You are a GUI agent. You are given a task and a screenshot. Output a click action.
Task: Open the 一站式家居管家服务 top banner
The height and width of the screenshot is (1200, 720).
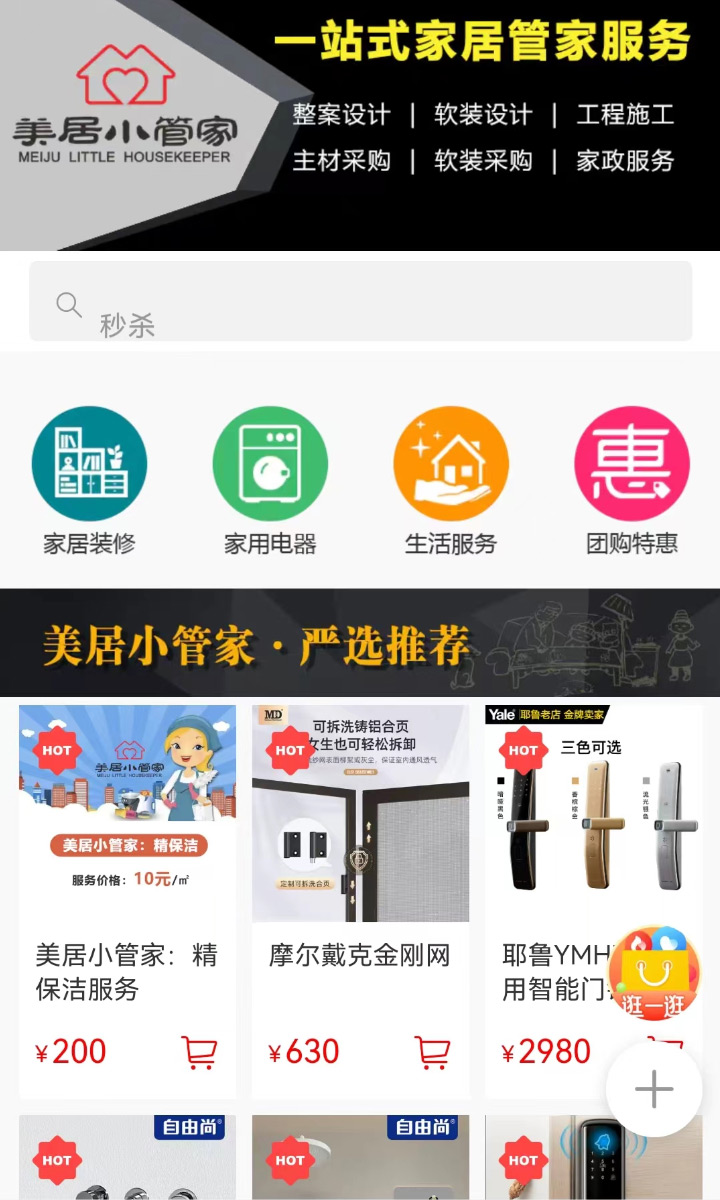360,125
